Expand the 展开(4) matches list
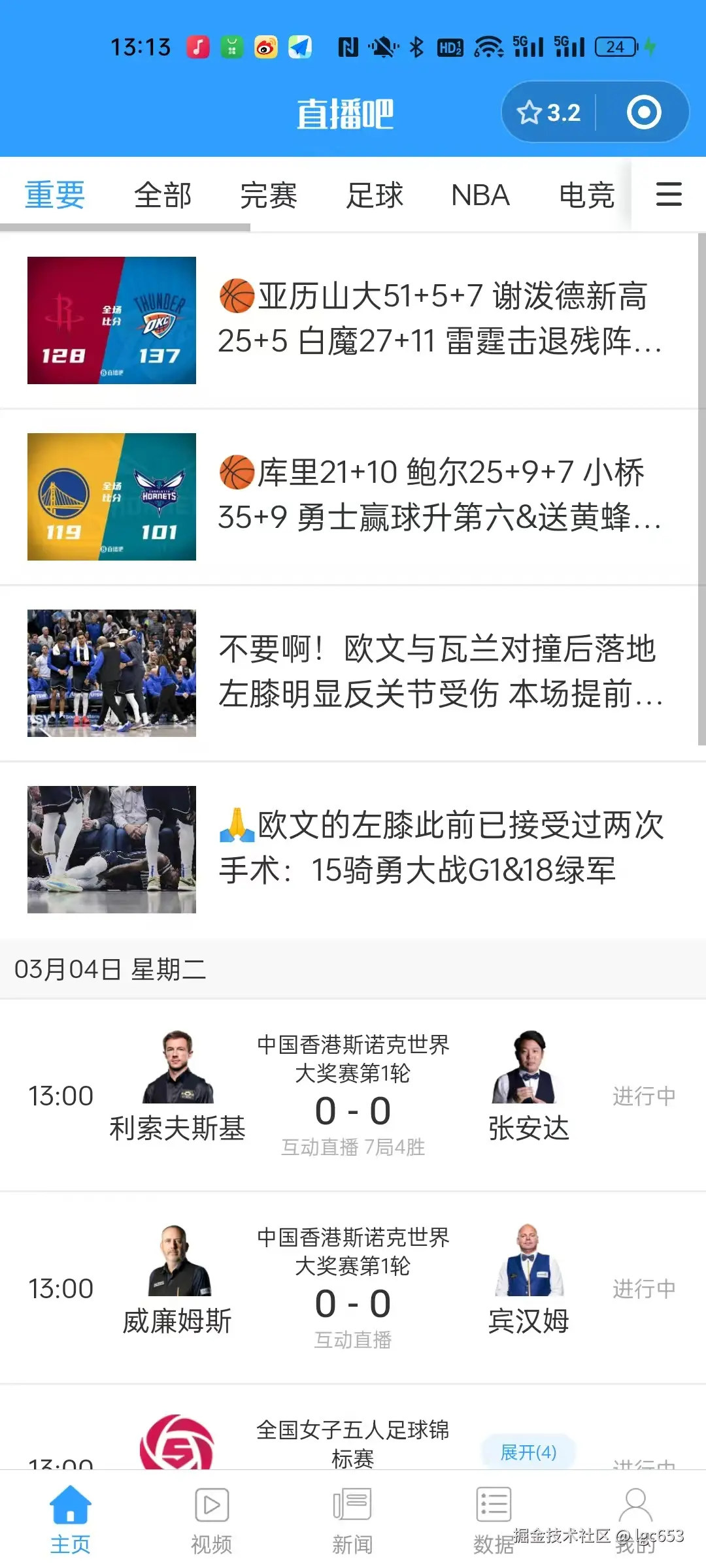706x1568 pixels. coord(528,1452)
